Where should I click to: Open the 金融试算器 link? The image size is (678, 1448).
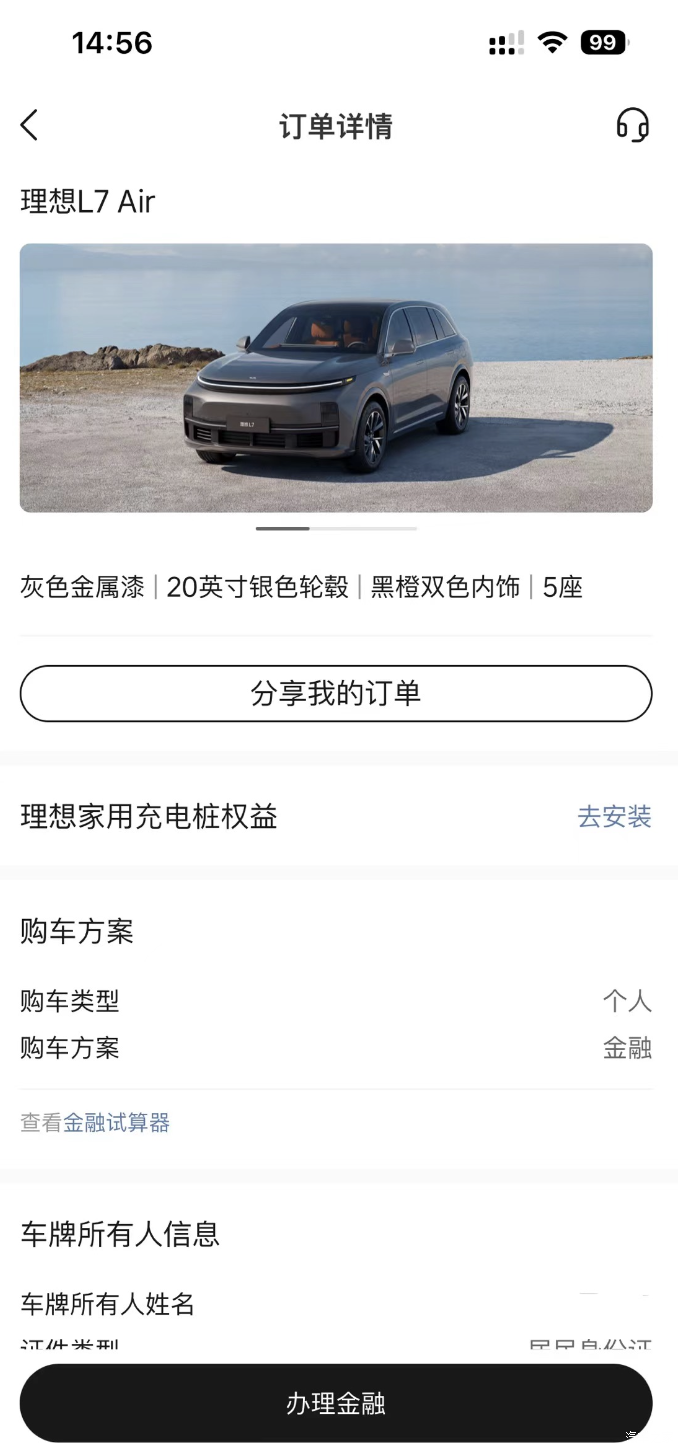117,1123
